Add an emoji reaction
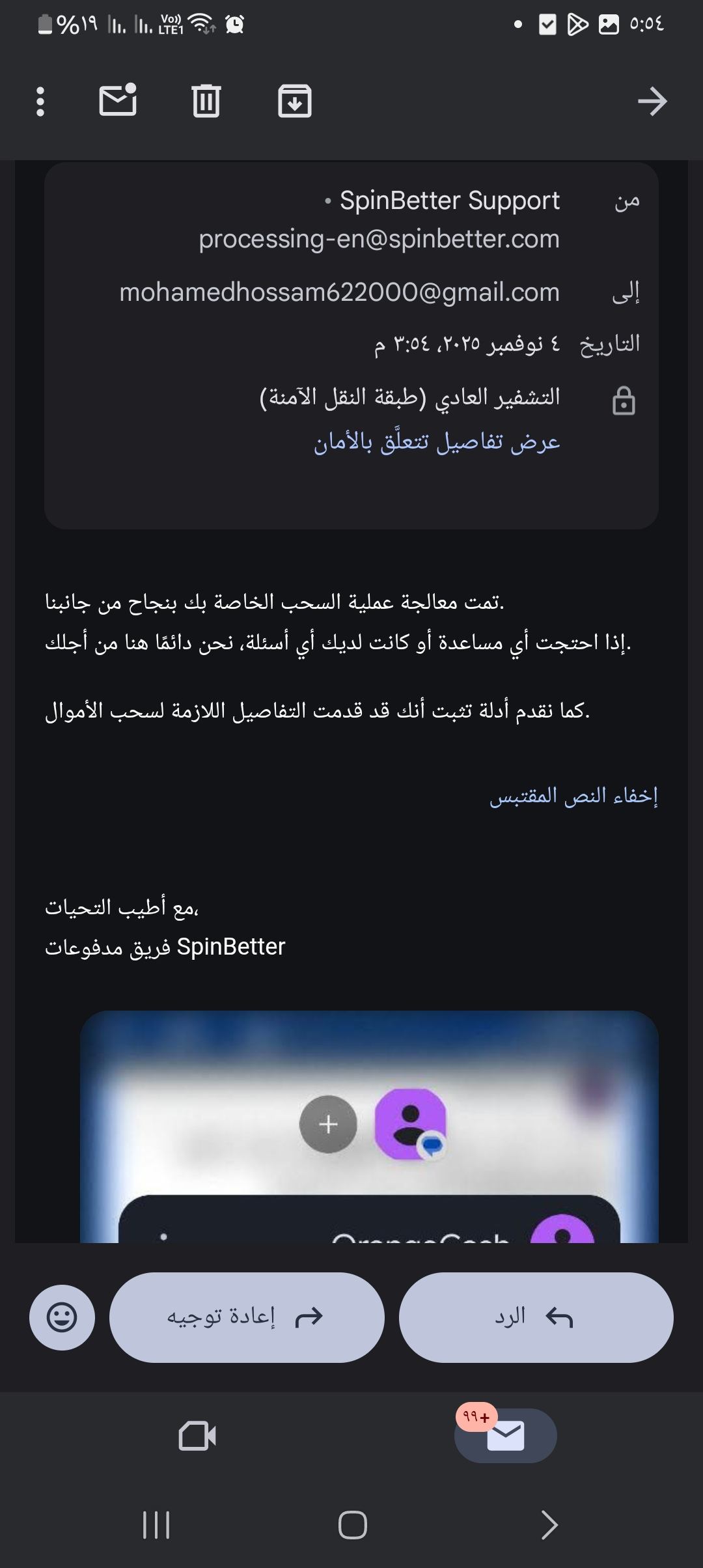 pos(62,1317)
